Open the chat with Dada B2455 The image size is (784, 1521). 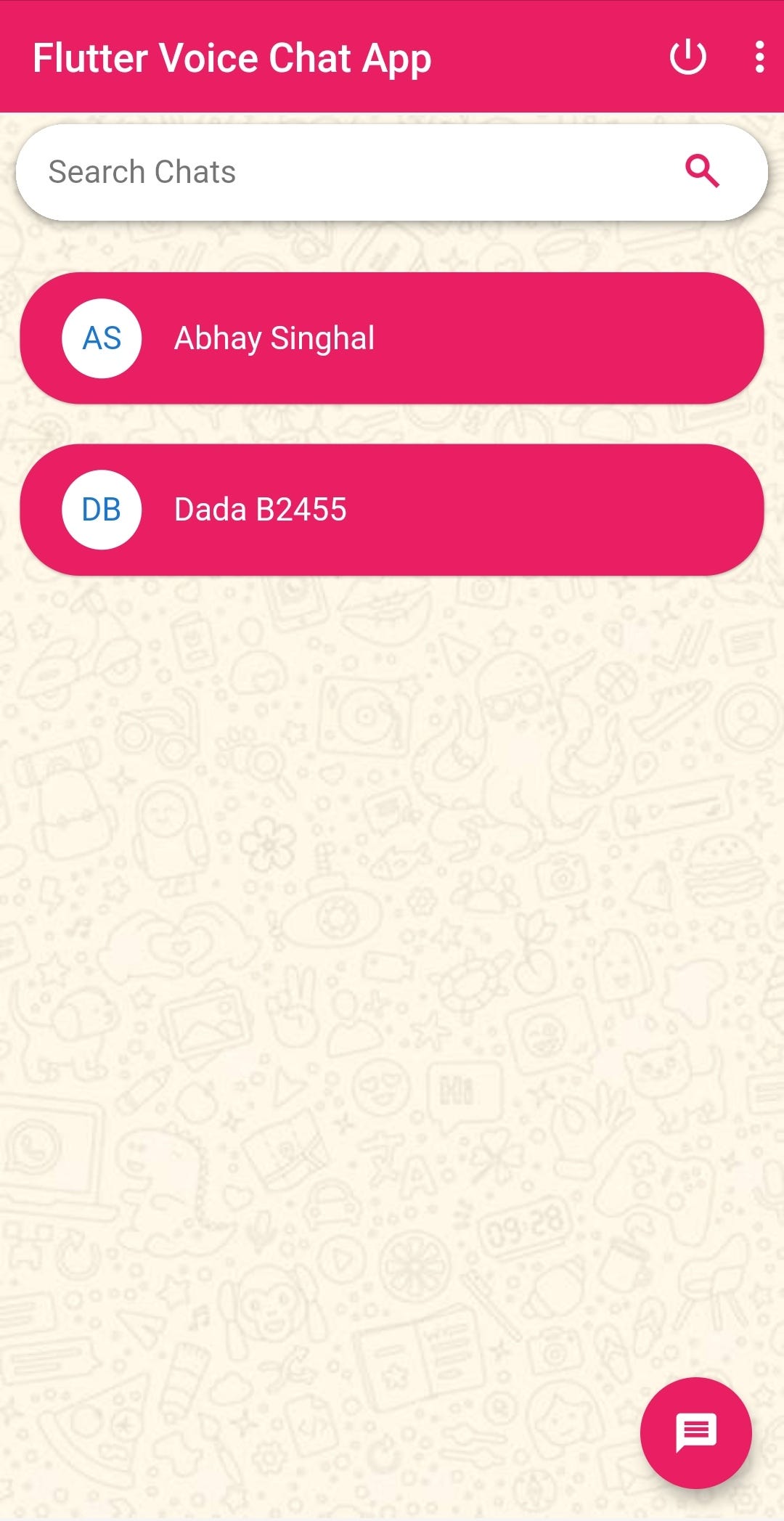pyautogui.click(x=392, y=510)
